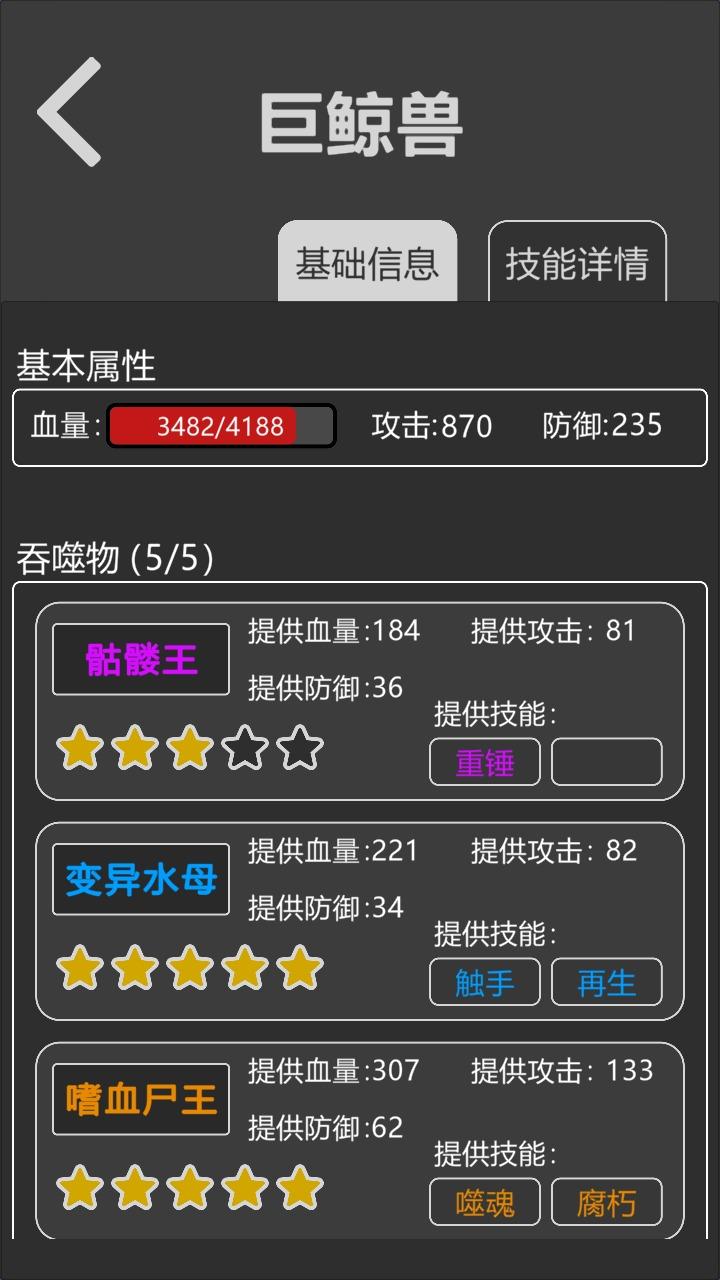Open the 触手 skill
This screenshot has width=720, height=1280.
pos(485,983)
